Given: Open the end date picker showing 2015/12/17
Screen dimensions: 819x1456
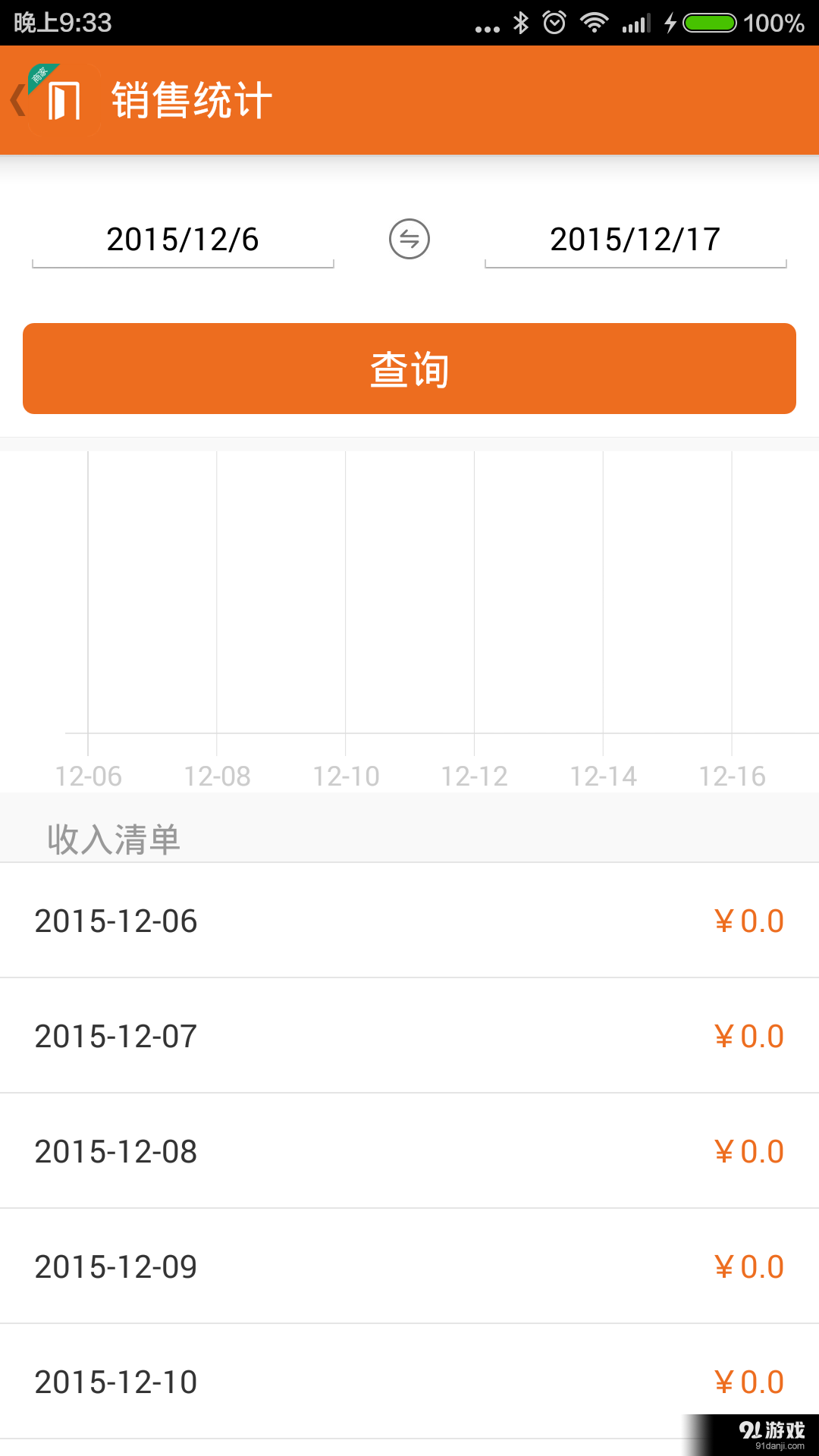Looking at the screenshot, I should pyautogui.click(x=635, y=239).
